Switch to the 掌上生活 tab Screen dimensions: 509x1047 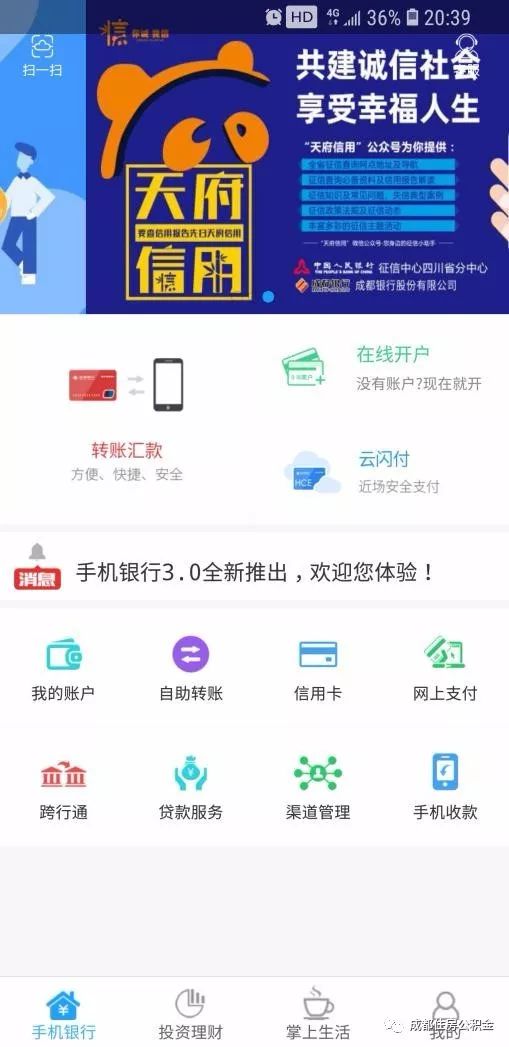pos(318,1014)
